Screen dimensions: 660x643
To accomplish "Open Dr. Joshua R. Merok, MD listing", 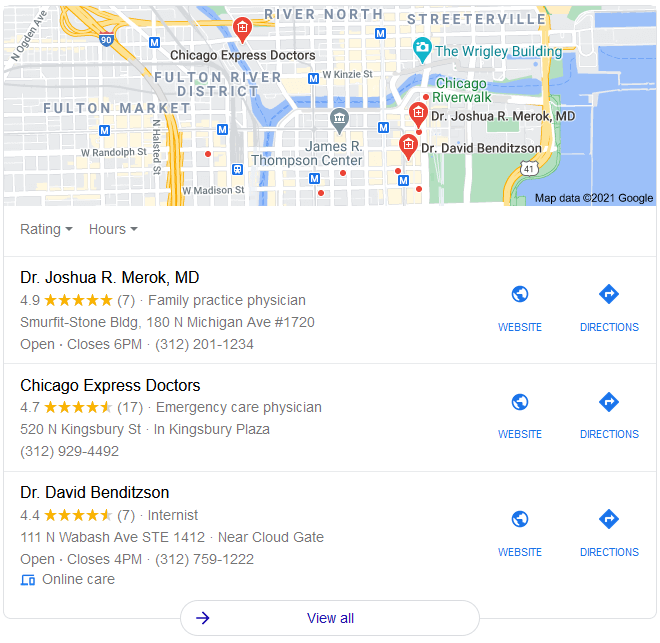I will click(109, 277).
